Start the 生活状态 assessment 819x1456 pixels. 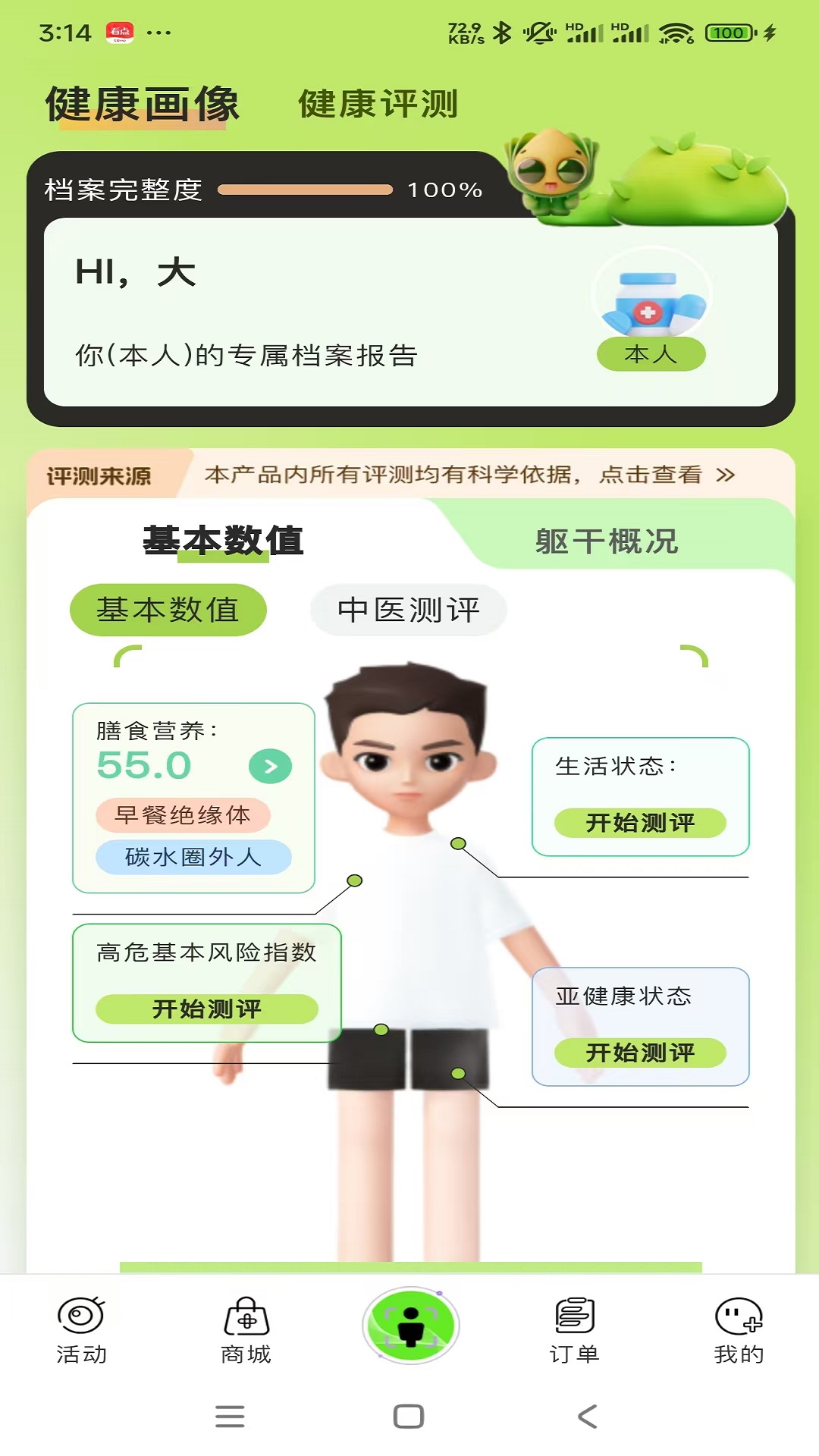(x=640, y=823)
